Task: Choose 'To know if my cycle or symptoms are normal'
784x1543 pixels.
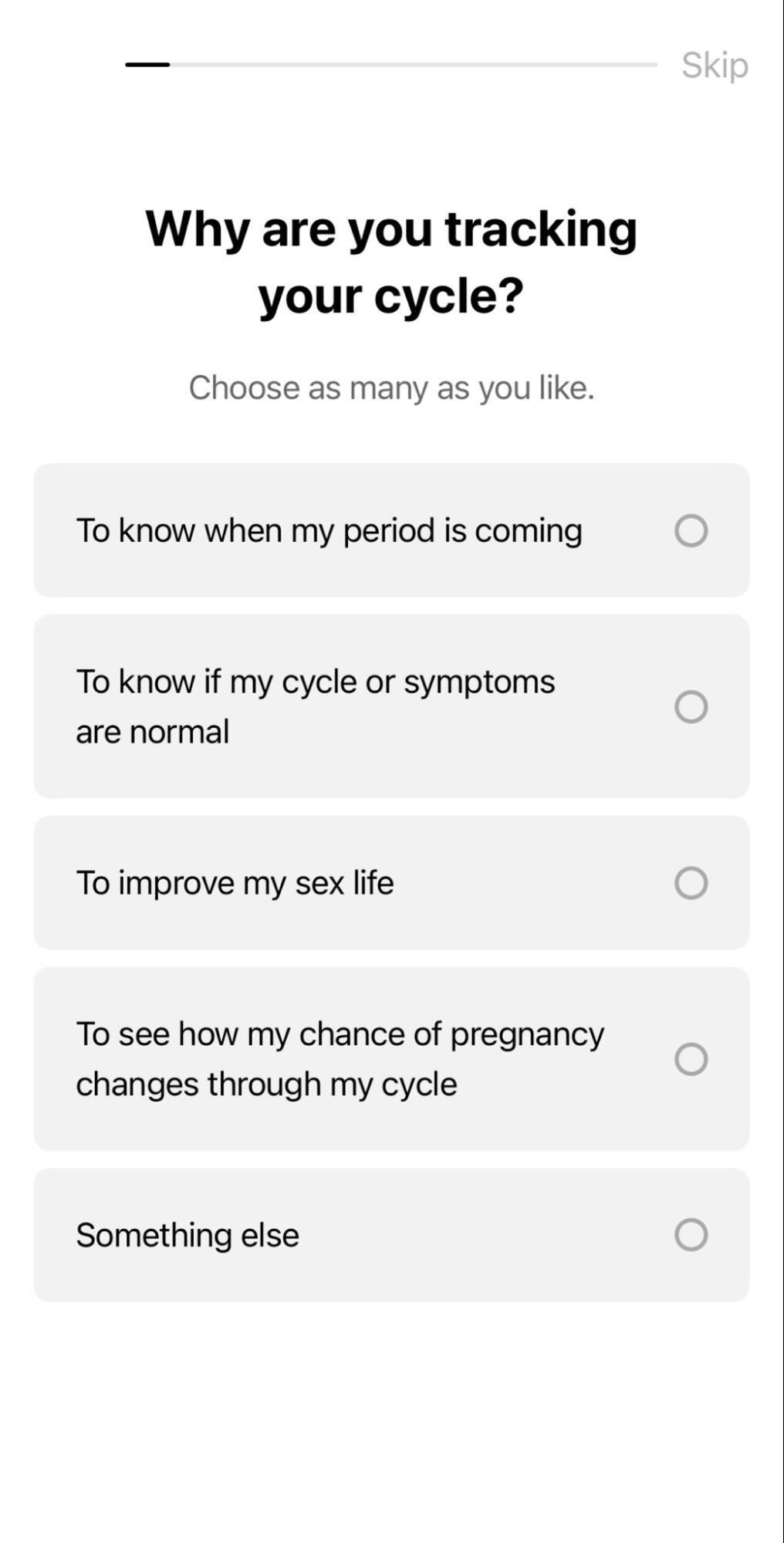Action: point(691,706)
